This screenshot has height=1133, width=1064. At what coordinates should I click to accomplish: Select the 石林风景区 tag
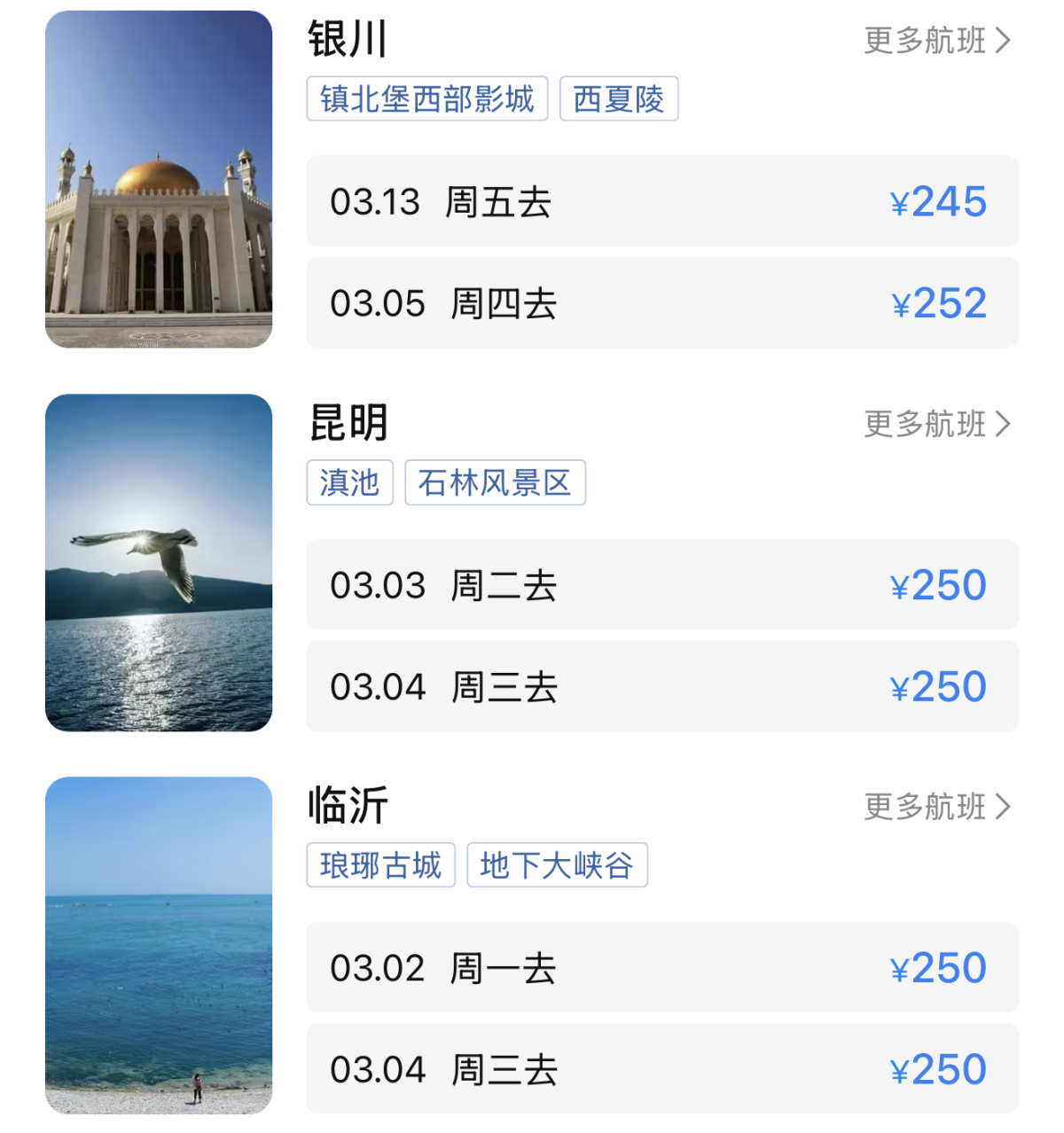pos(495,482)
